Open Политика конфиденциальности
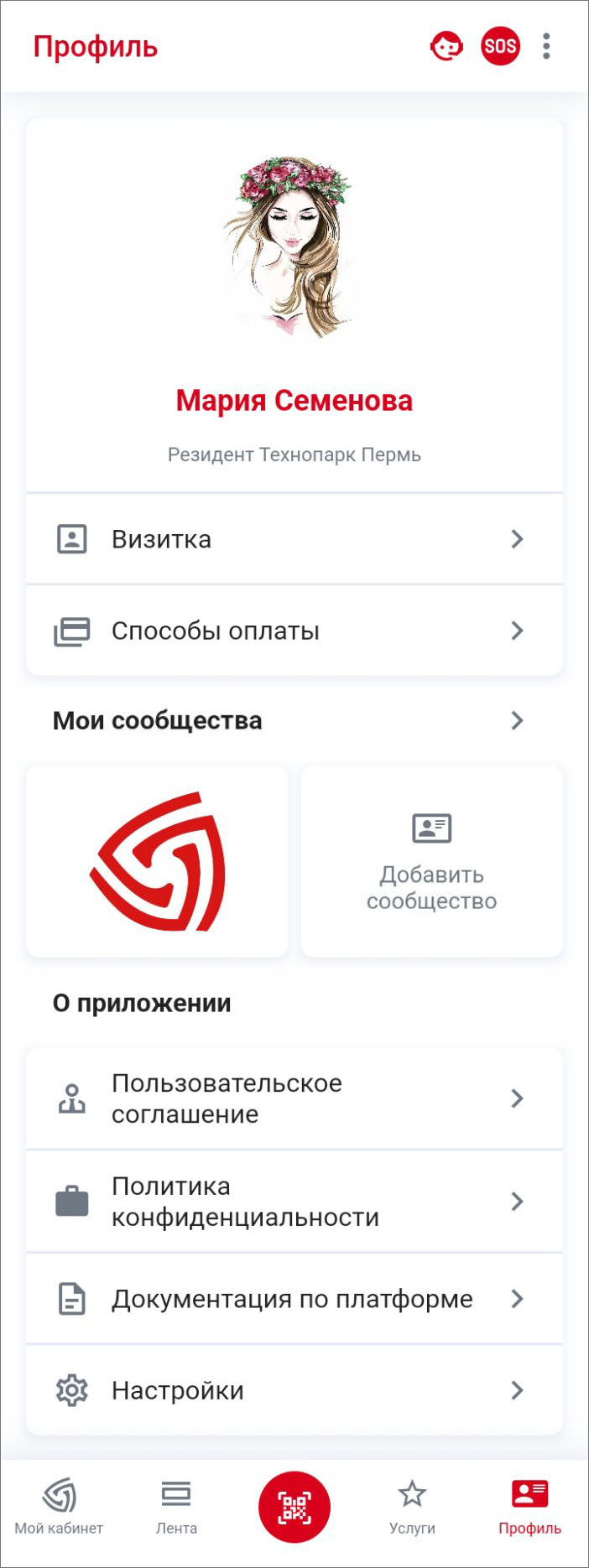 (x=294, y=1202)
